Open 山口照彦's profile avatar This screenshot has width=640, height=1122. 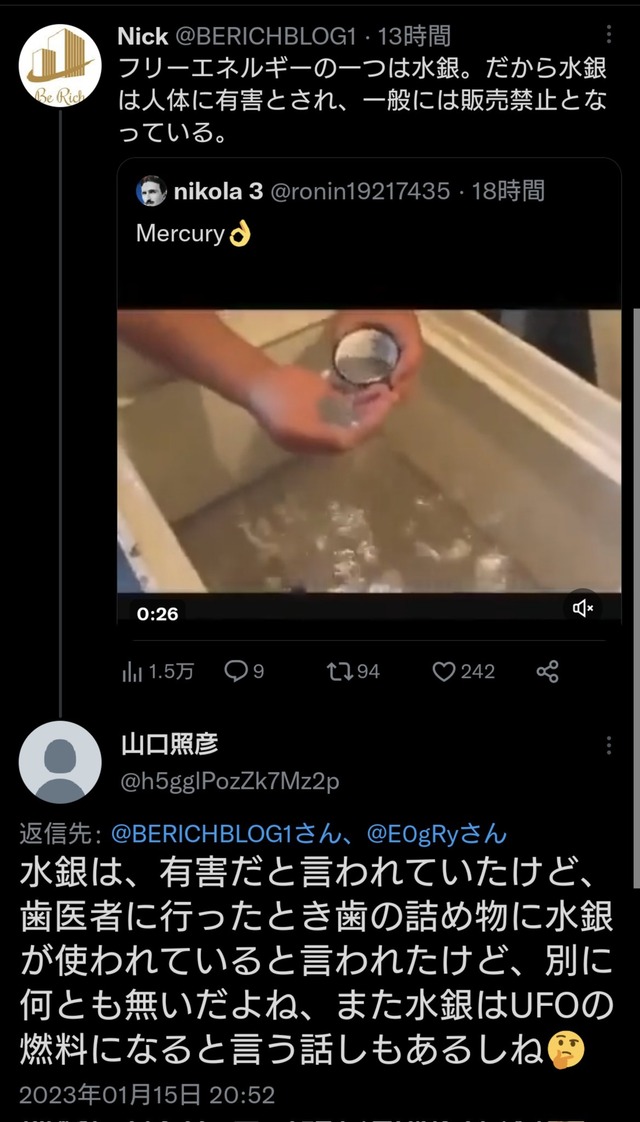[x=59, y=762]
